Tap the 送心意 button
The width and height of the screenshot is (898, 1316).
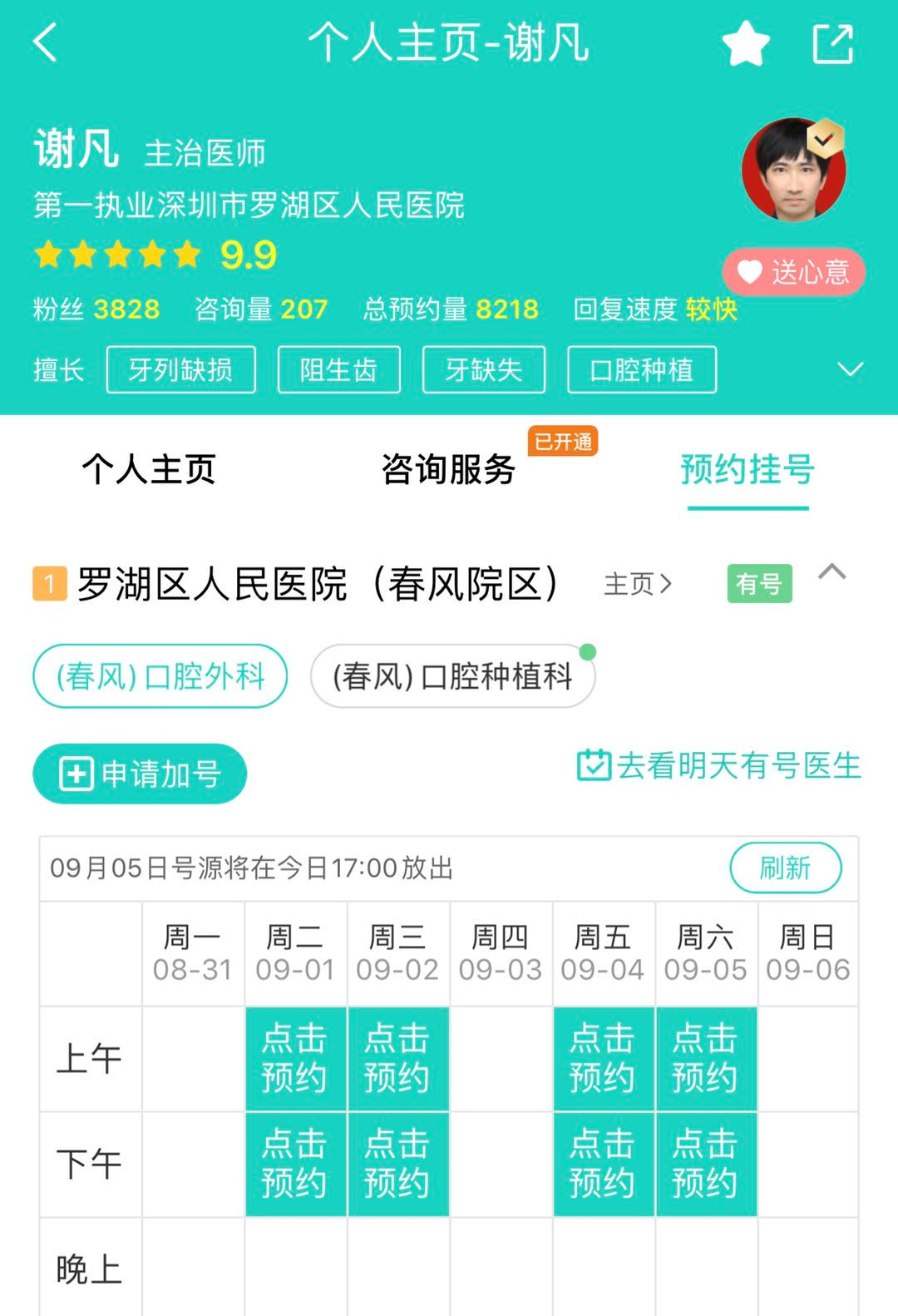point(794,272)
